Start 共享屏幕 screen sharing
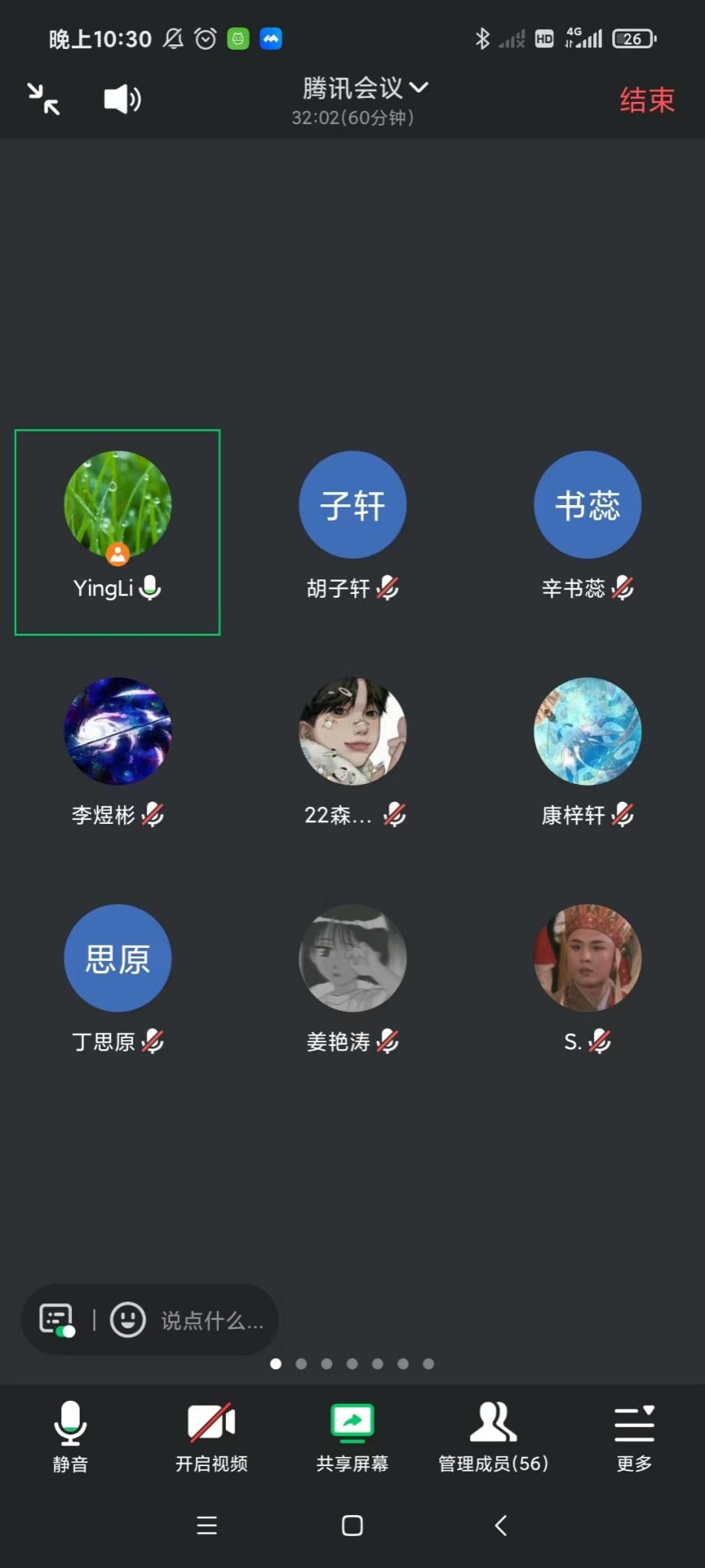 click(352, 1436)
